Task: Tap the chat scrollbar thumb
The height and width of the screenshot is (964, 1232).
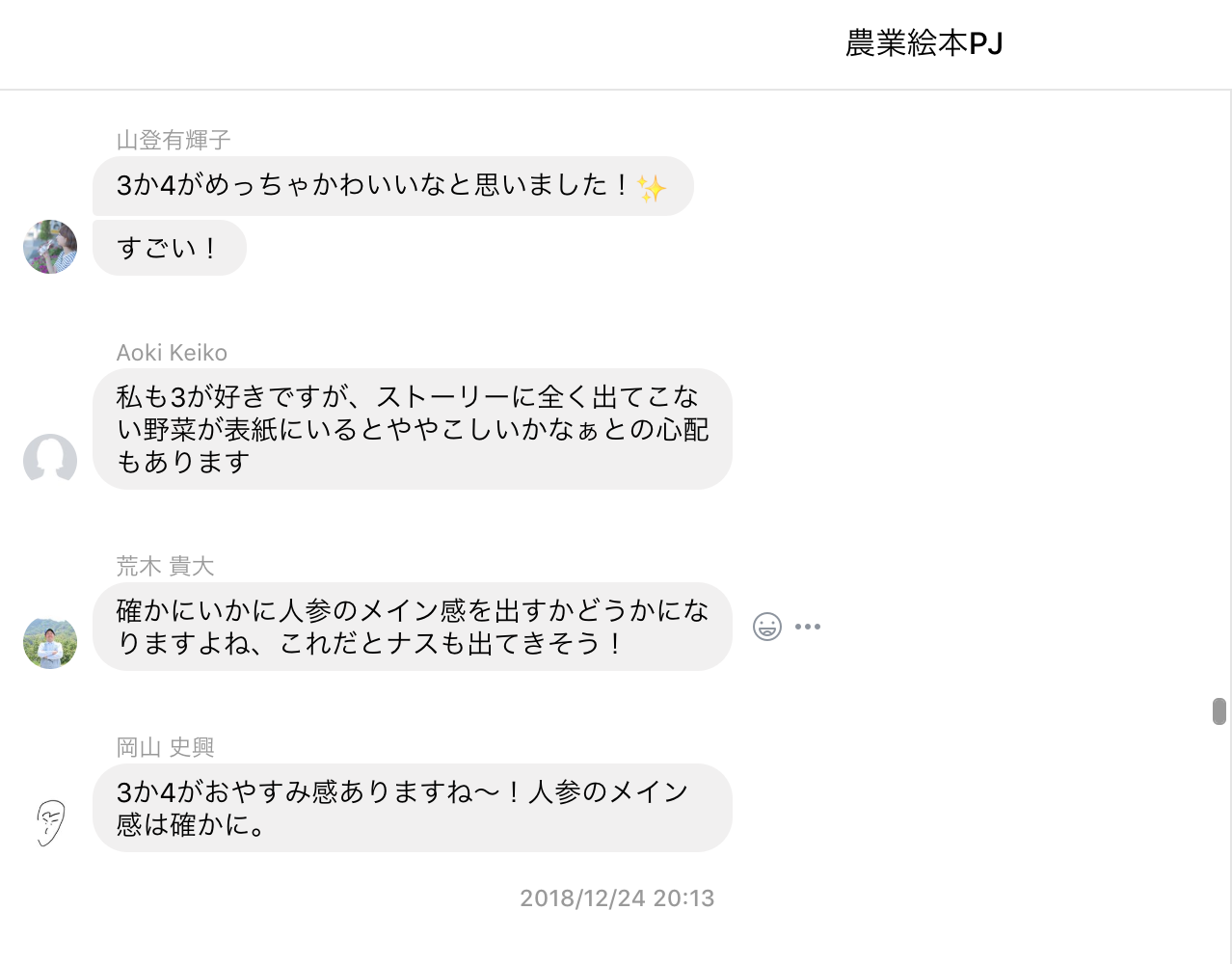Action: click(x=1219, y=711)
